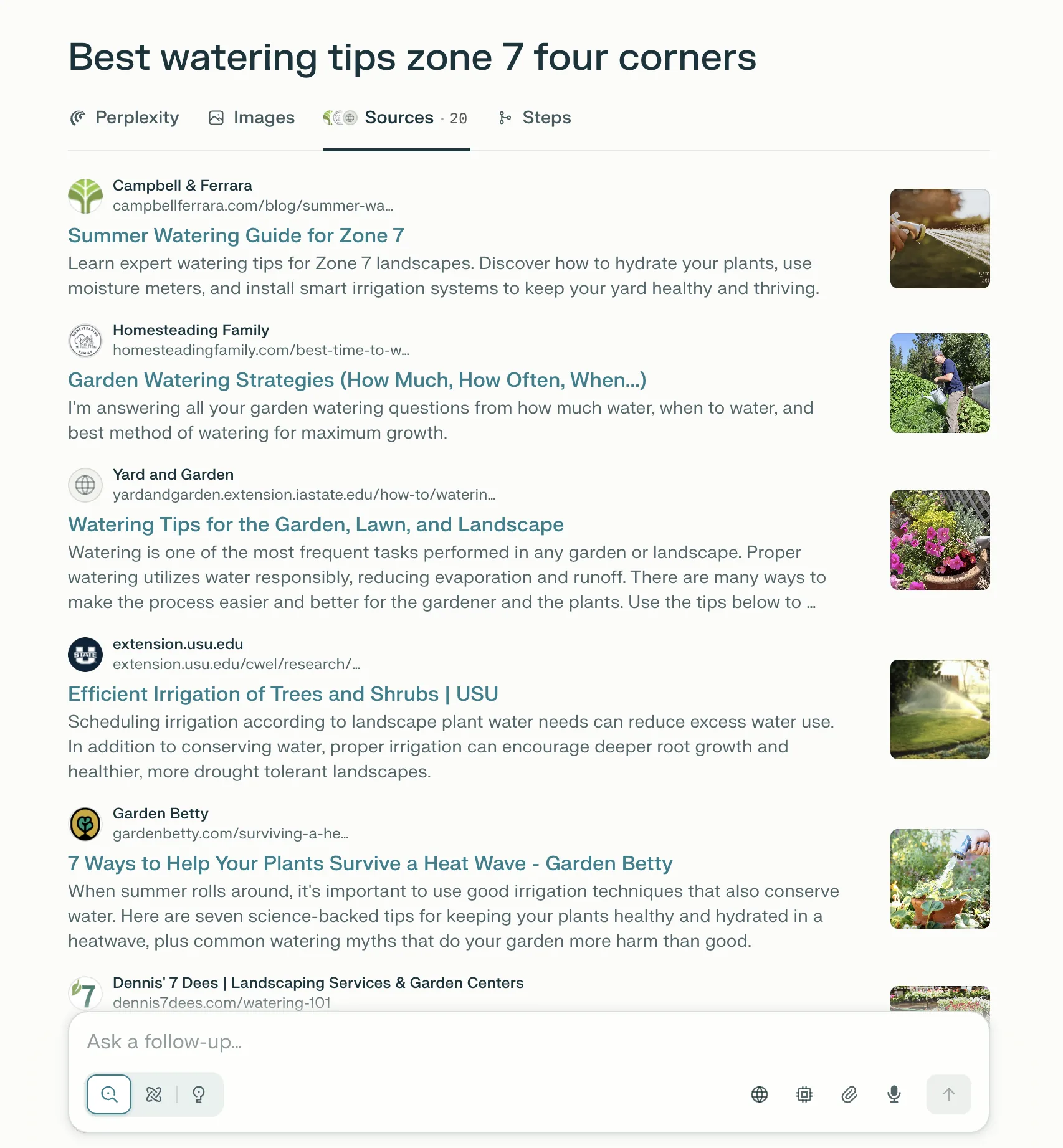The image size is (1063, 1148).
Task: Tap the Campbell & Ferrara hose thumbnail
Action: pos(940,239)
